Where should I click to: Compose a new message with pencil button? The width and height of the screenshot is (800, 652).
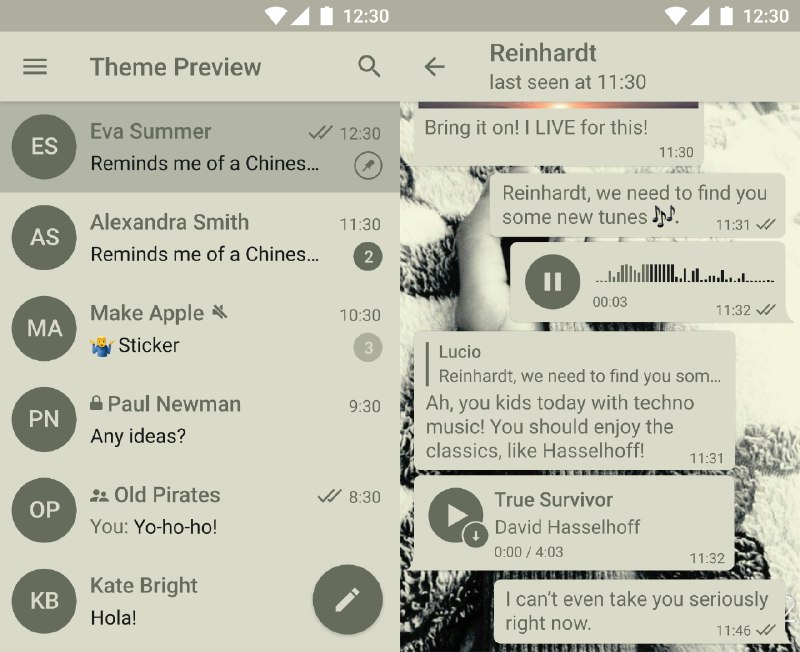click(347, 599)
